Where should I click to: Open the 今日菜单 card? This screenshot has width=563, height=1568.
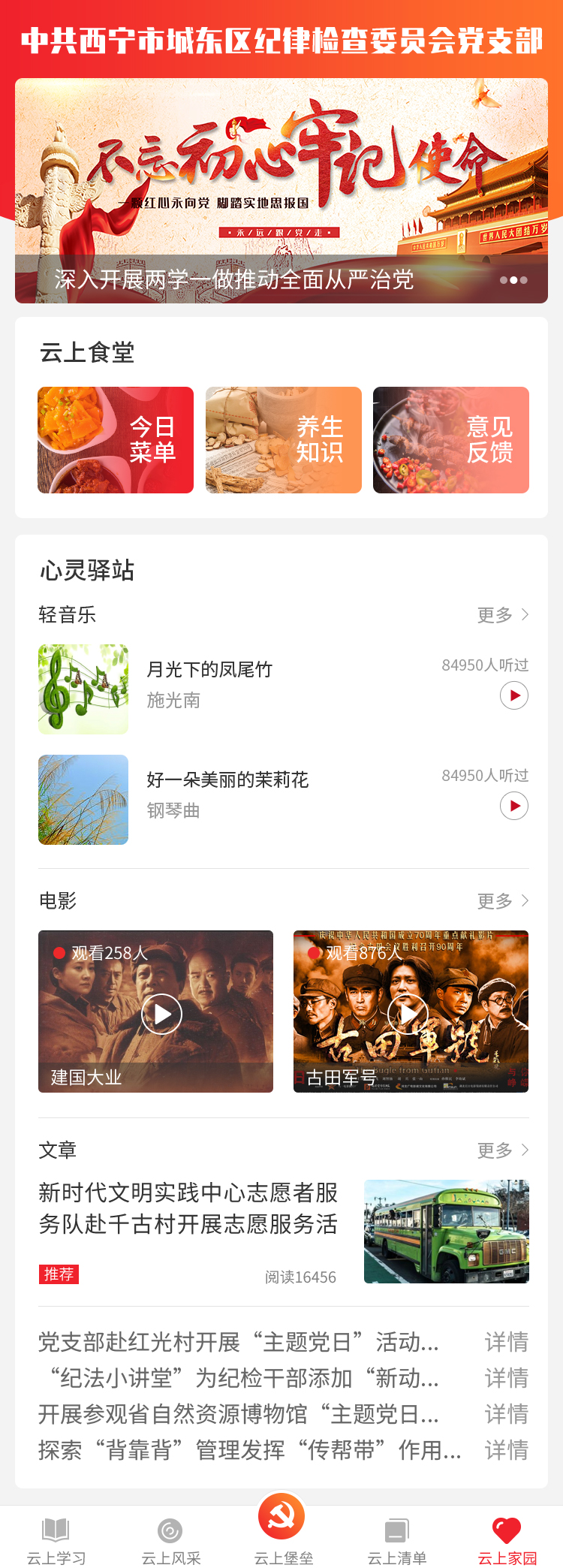click(116, 440)
